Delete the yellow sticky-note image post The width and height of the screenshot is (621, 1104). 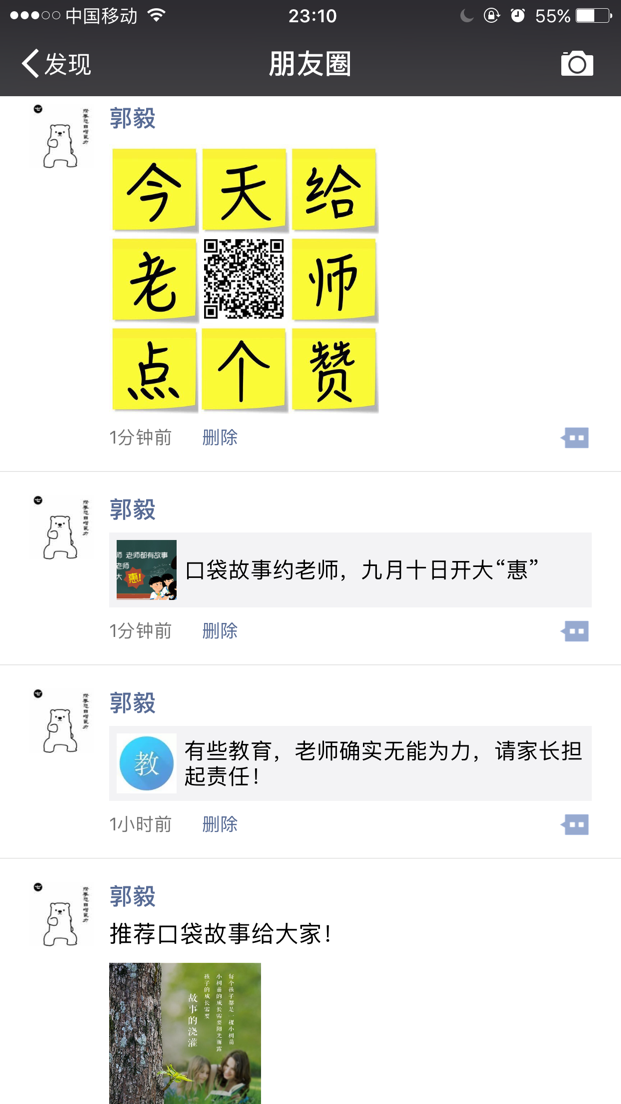(x=219, y=437)
